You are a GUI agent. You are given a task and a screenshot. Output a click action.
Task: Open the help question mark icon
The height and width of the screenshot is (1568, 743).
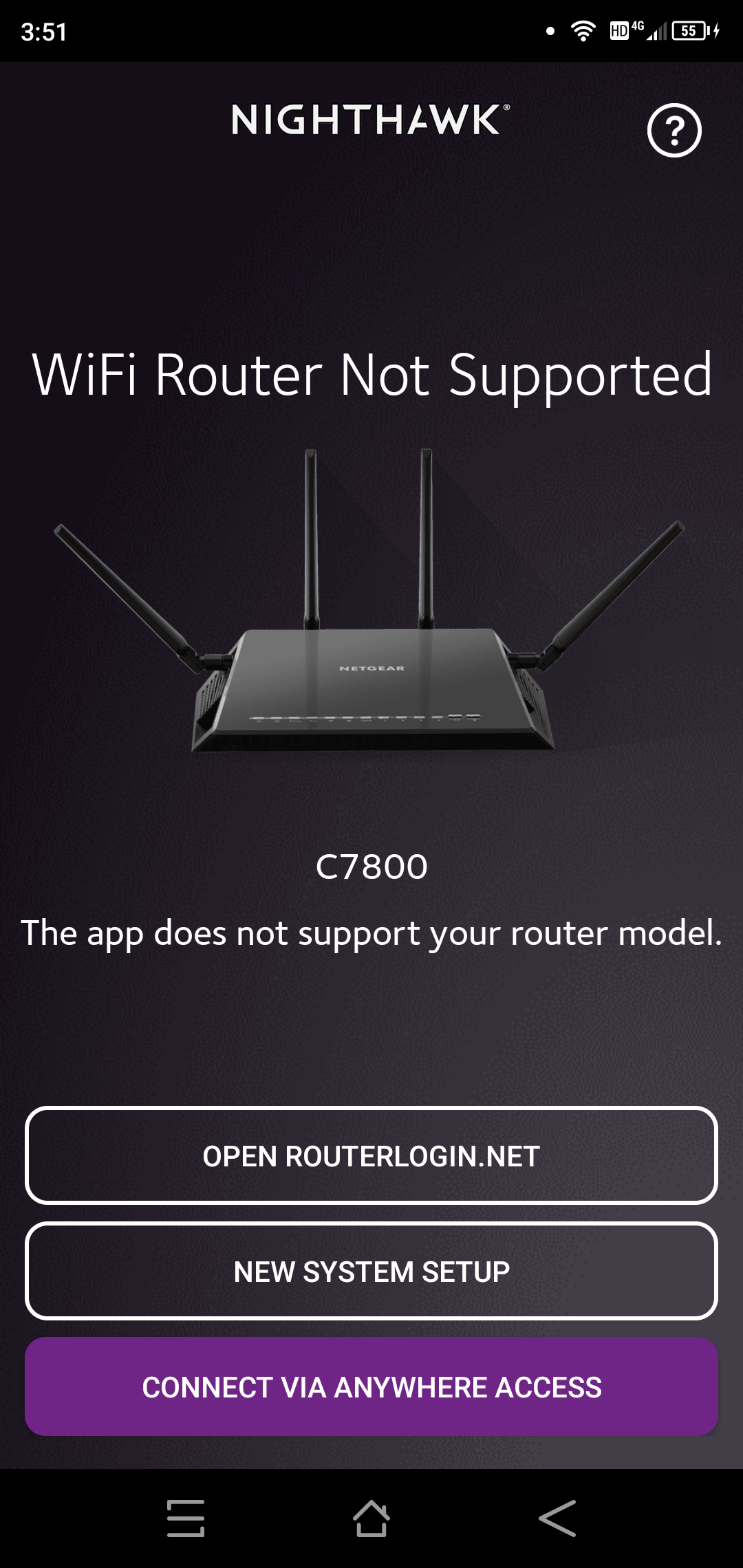[x=674, y=130]
